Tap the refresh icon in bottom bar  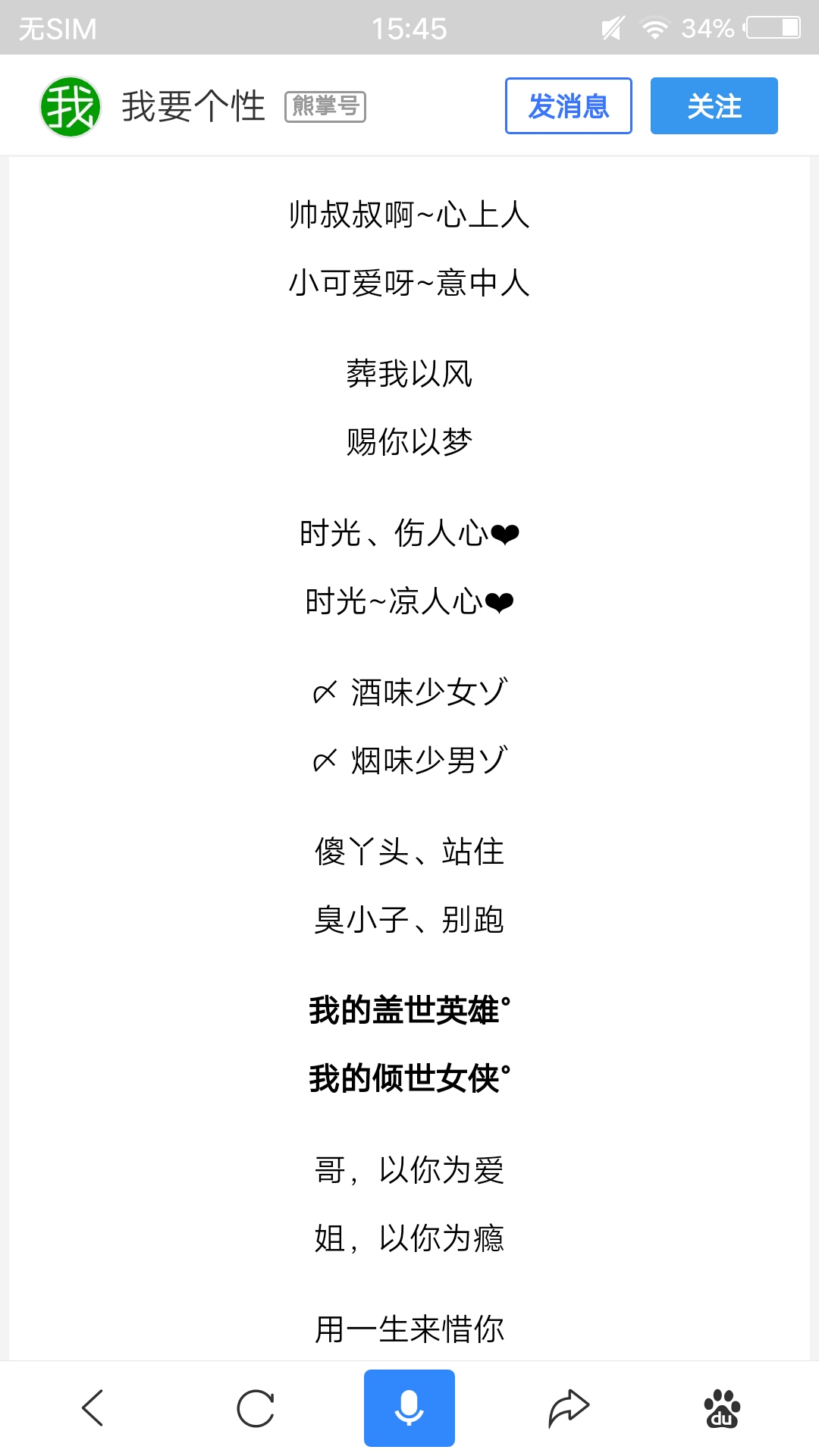point(253,1407)
